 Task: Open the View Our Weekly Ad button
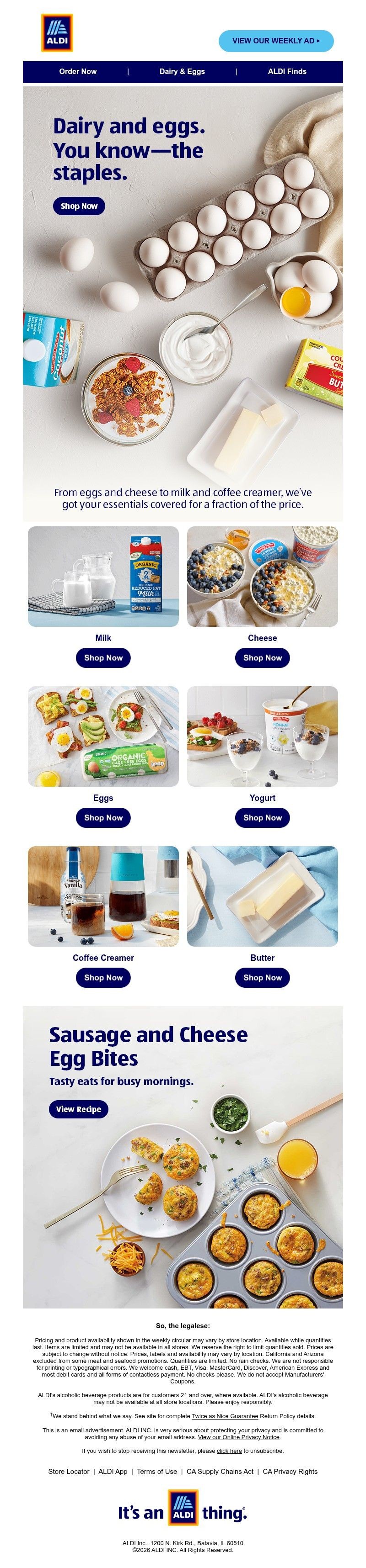point(276,41)
